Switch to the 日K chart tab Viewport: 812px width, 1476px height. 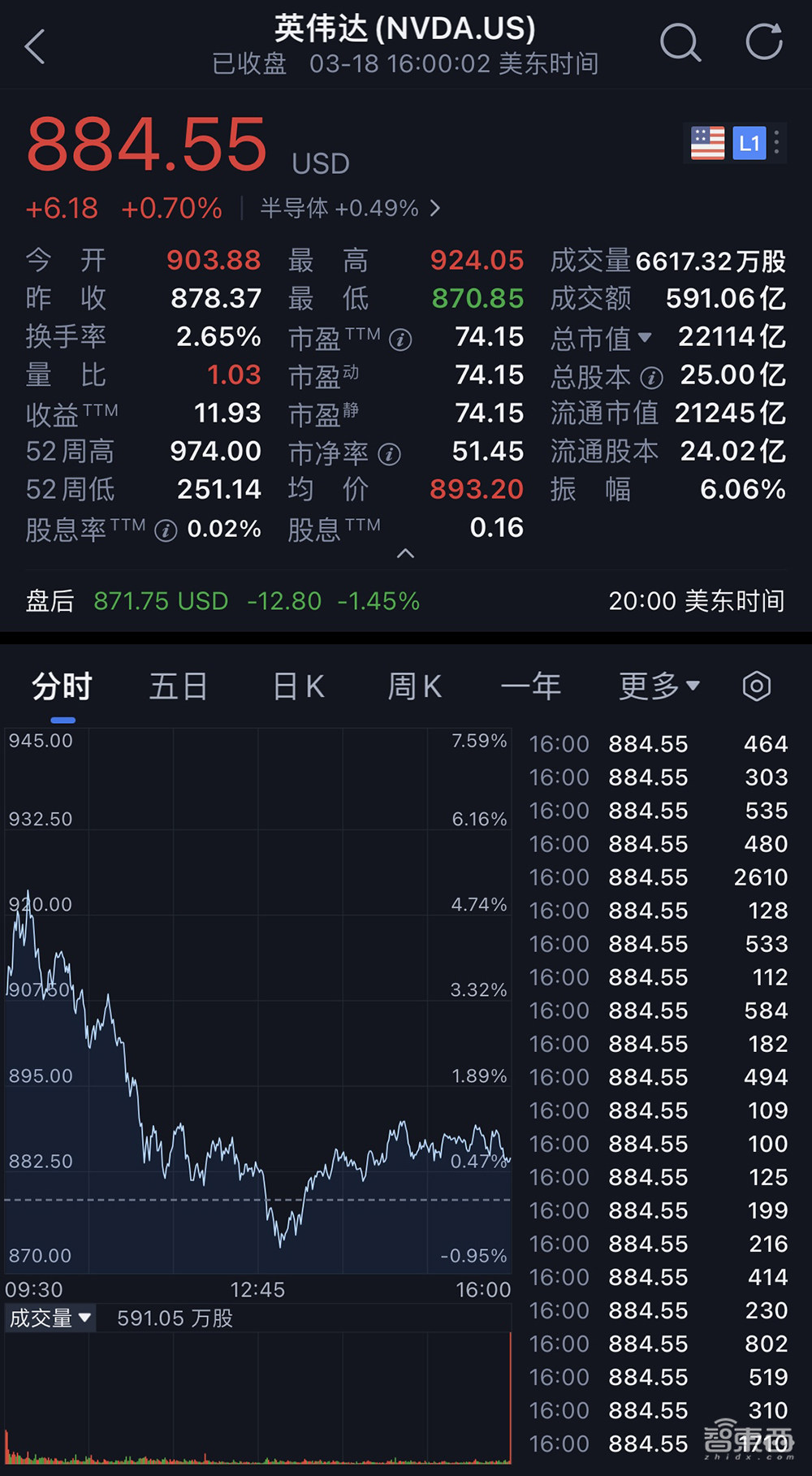(x=297, y=686)
